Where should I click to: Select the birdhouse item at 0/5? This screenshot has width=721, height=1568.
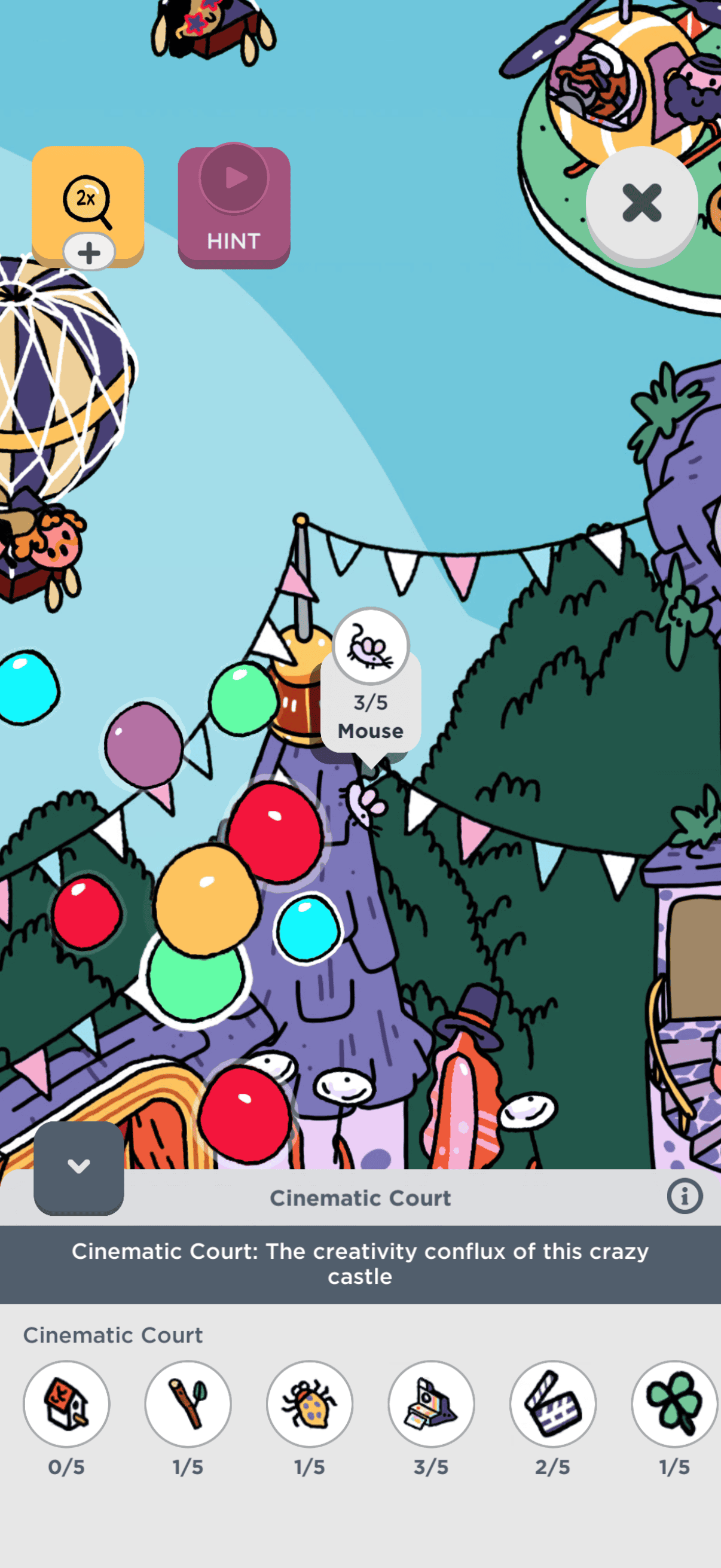point(66,1404)
